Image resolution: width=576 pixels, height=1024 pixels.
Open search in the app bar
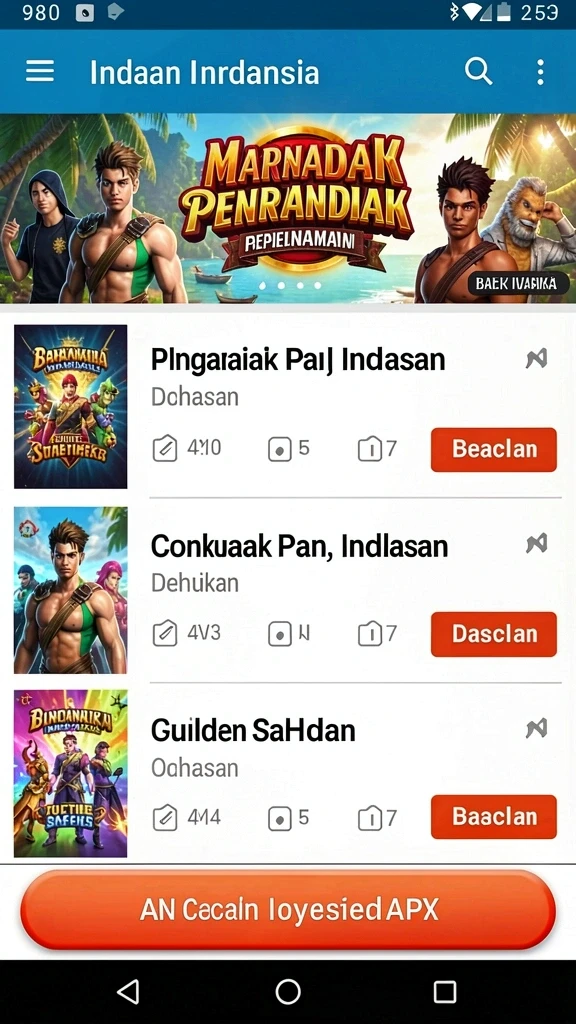(x=478, y=71)
